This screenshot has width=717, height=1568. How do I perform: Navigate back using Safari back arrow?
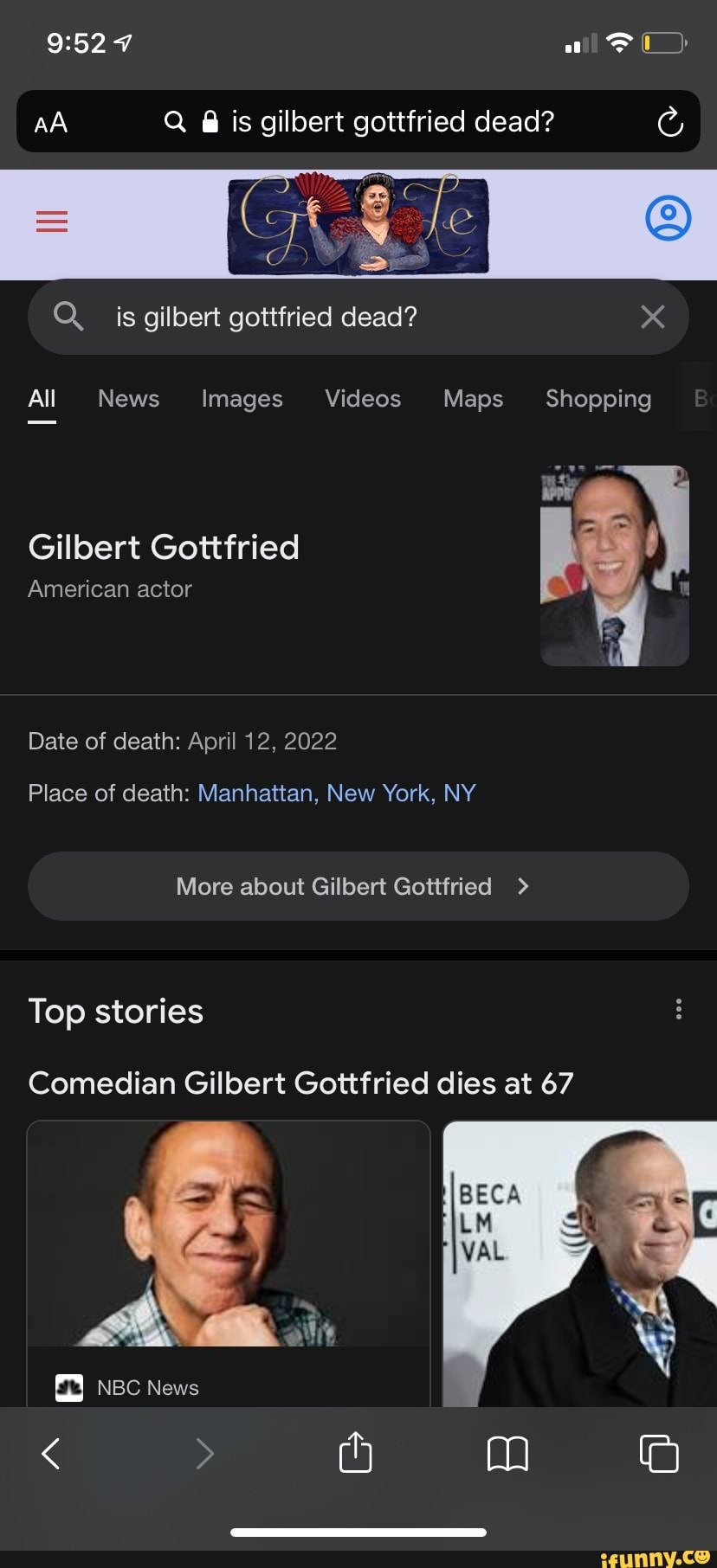49,1454
